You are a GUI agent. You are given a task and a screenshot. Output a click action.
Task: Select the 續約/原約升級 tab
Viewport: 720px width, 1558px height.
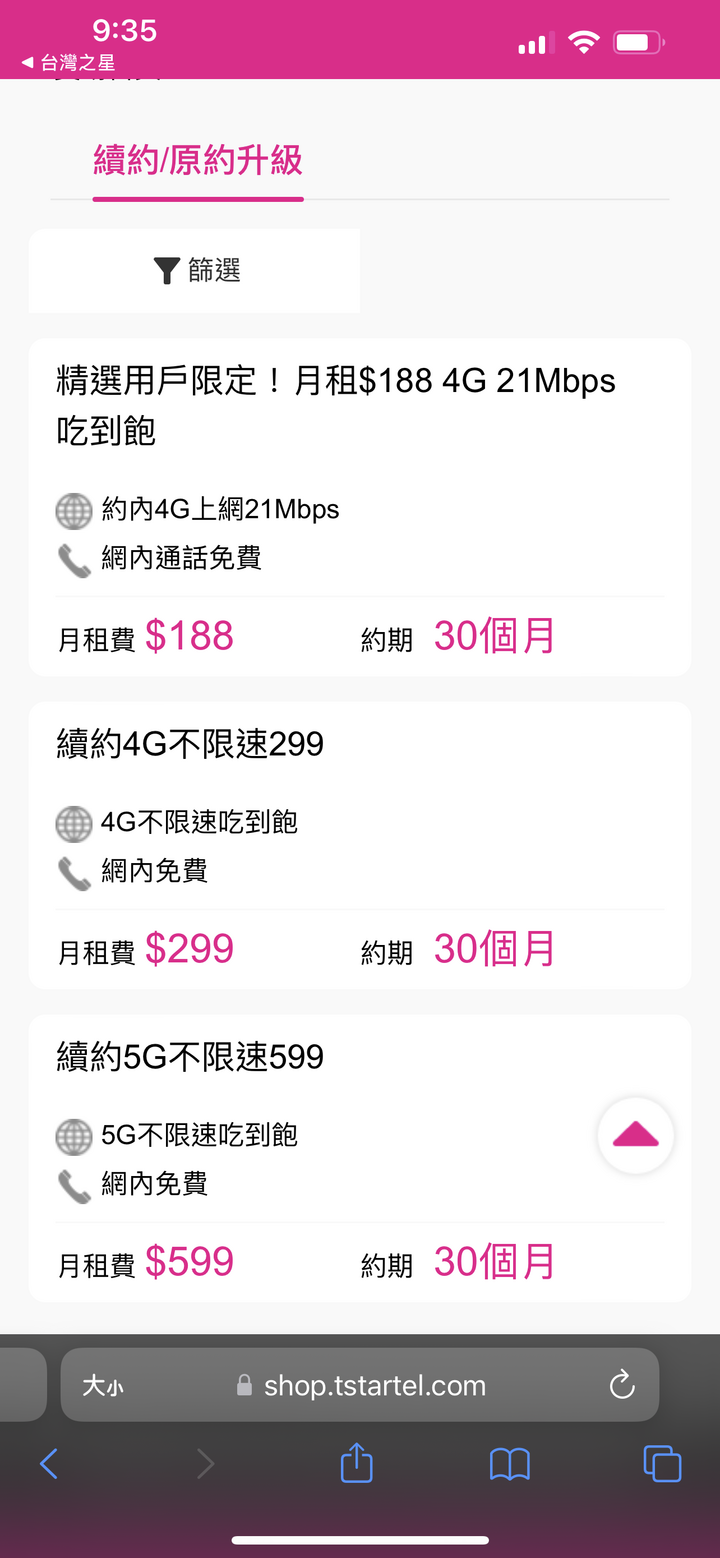[x=198, y=161]
